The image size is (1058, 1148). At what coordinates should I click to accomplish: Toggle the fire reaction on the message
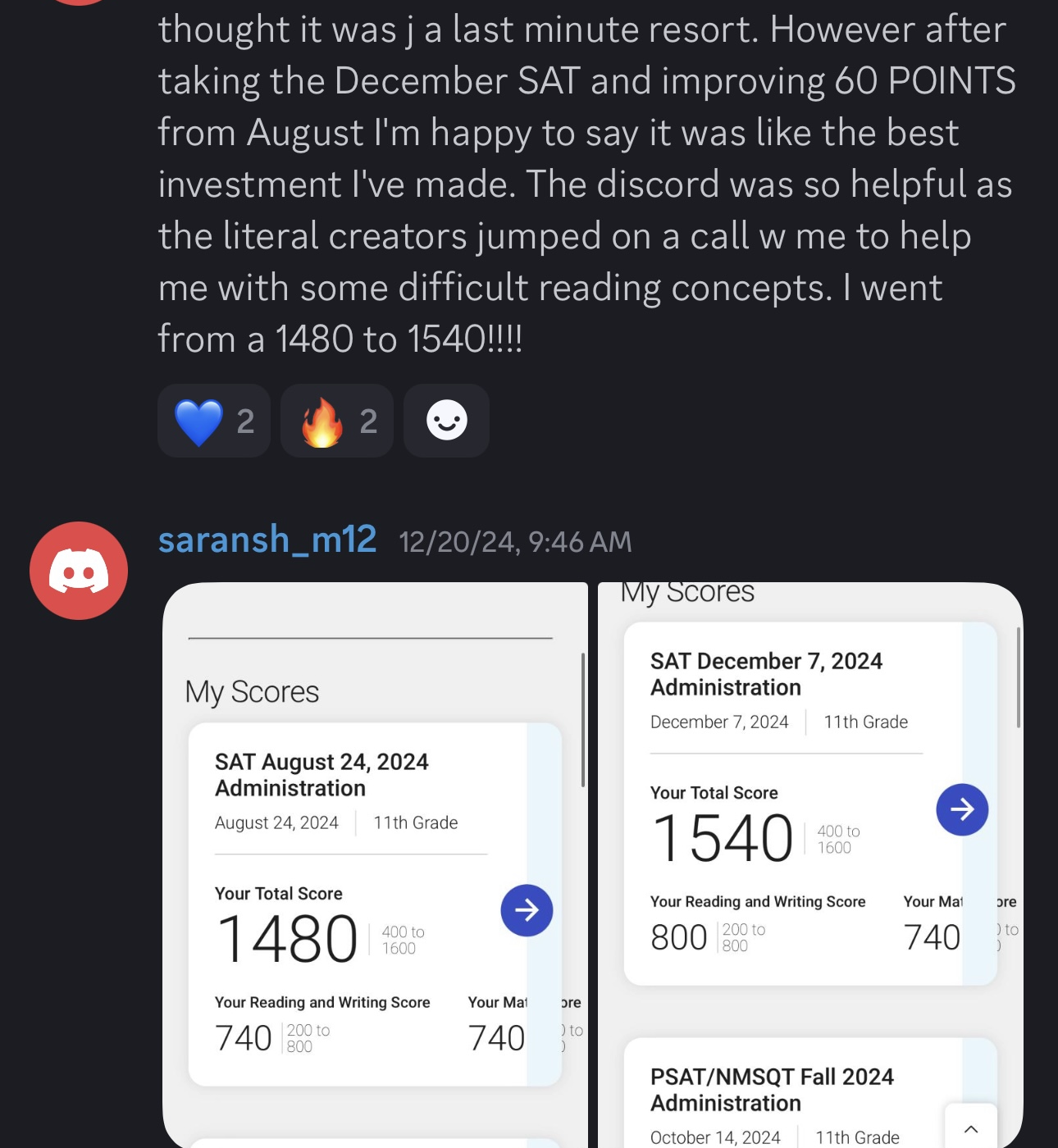pyautogui.click(x=336, y=420)
